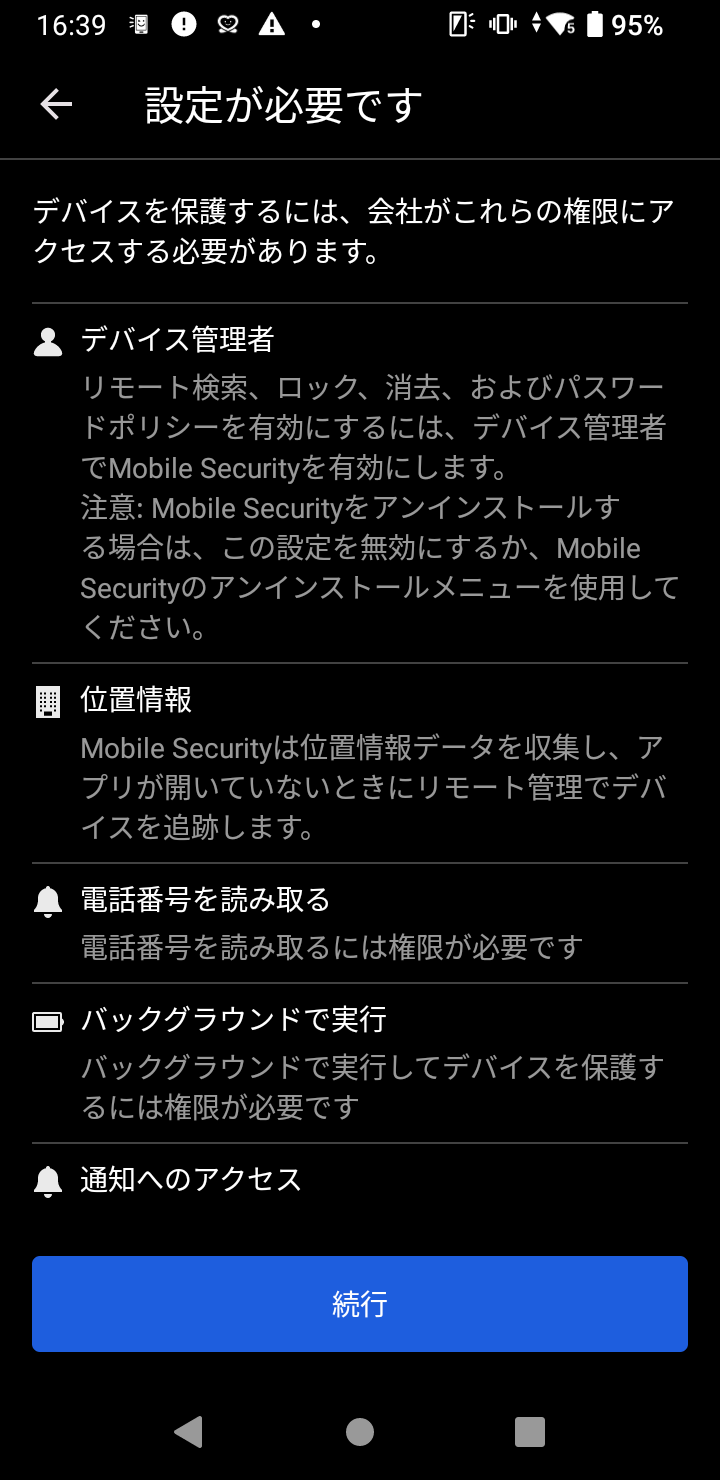Go back using the top arrow
This screenshot has height=1480, width=720.
click(x=56, y=104)
